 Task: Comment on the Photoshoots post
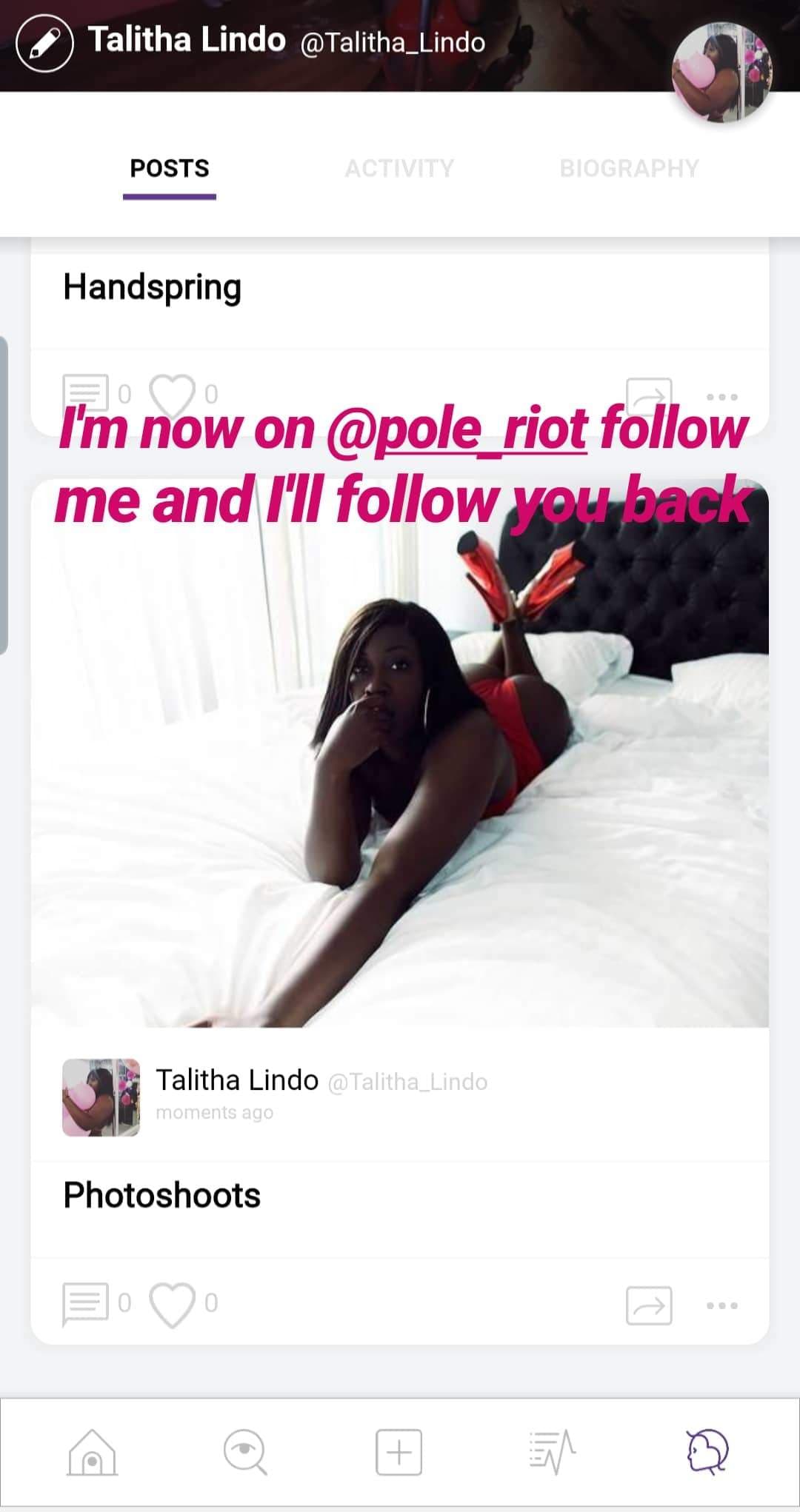[85, 1304]
